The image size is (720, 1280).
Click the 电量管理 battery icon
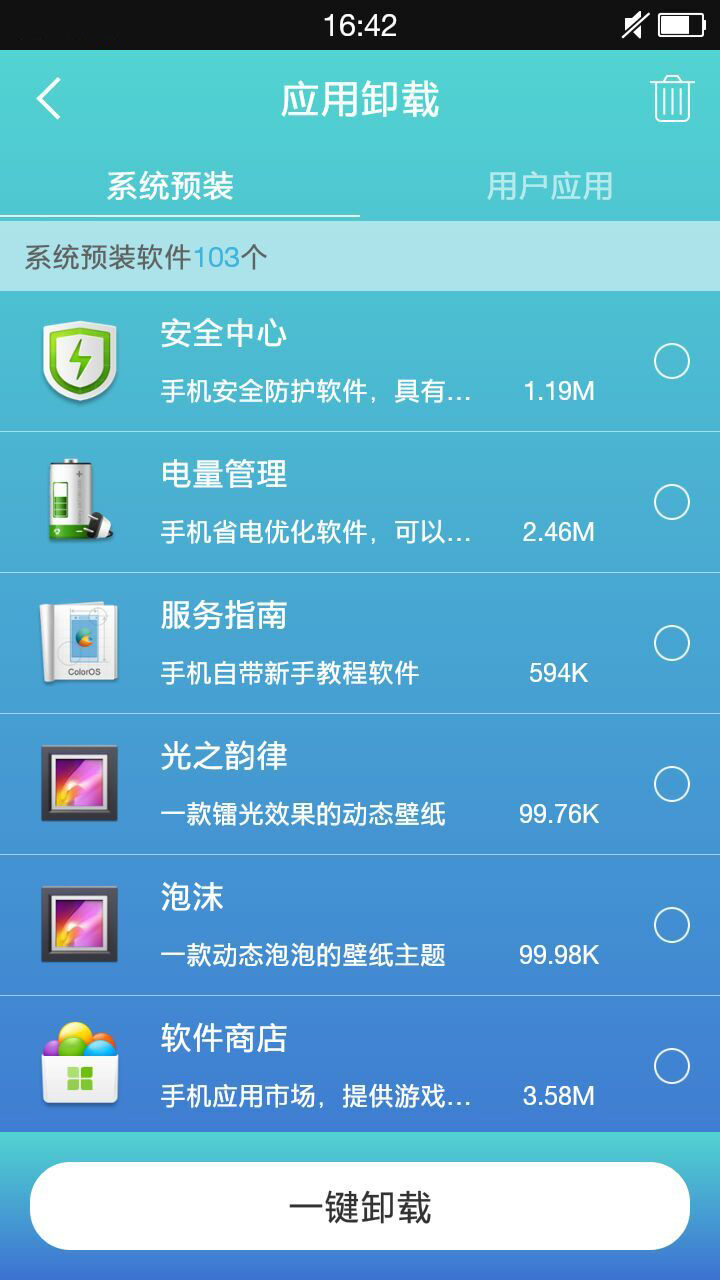click(79, 501)
